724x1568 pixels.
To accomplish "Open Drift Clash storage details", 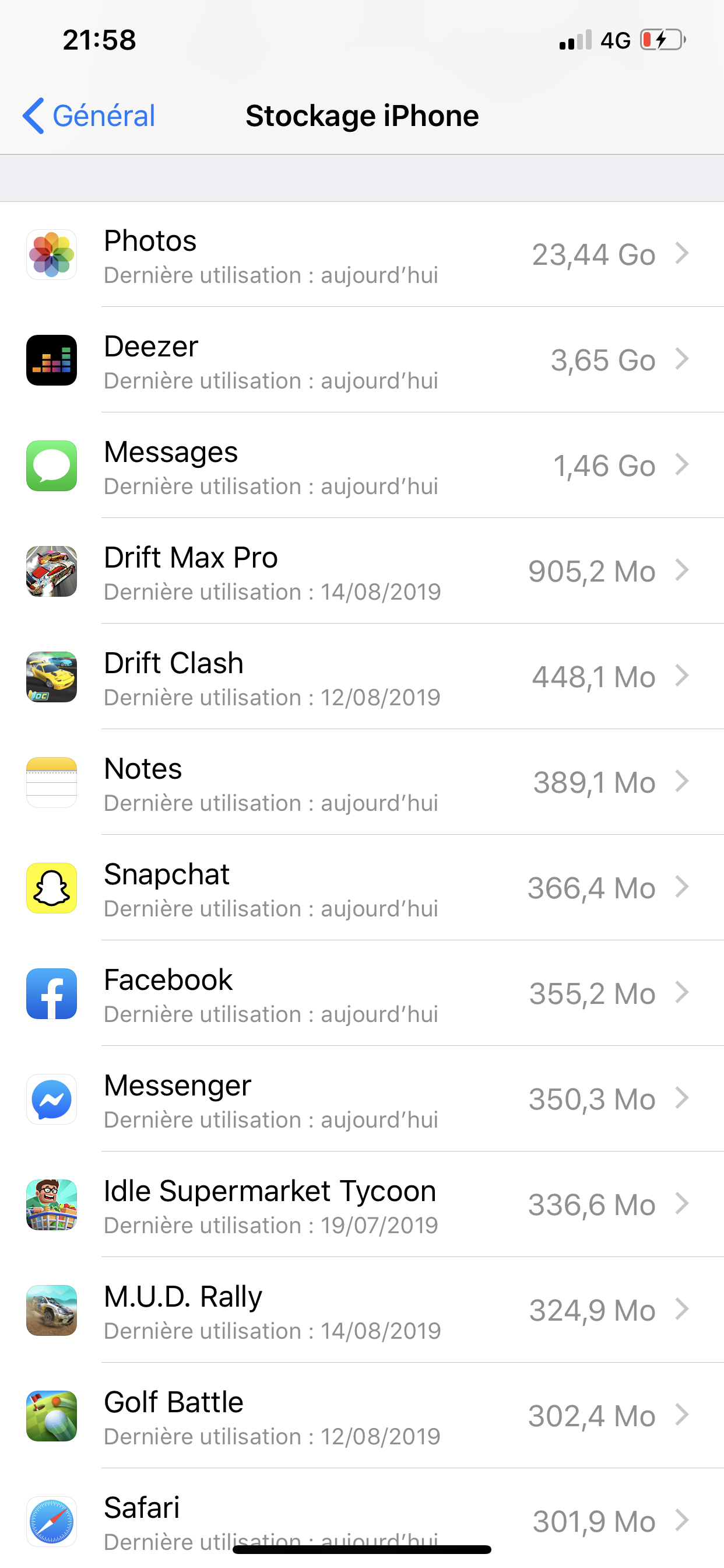I will [x=362, y=676].
